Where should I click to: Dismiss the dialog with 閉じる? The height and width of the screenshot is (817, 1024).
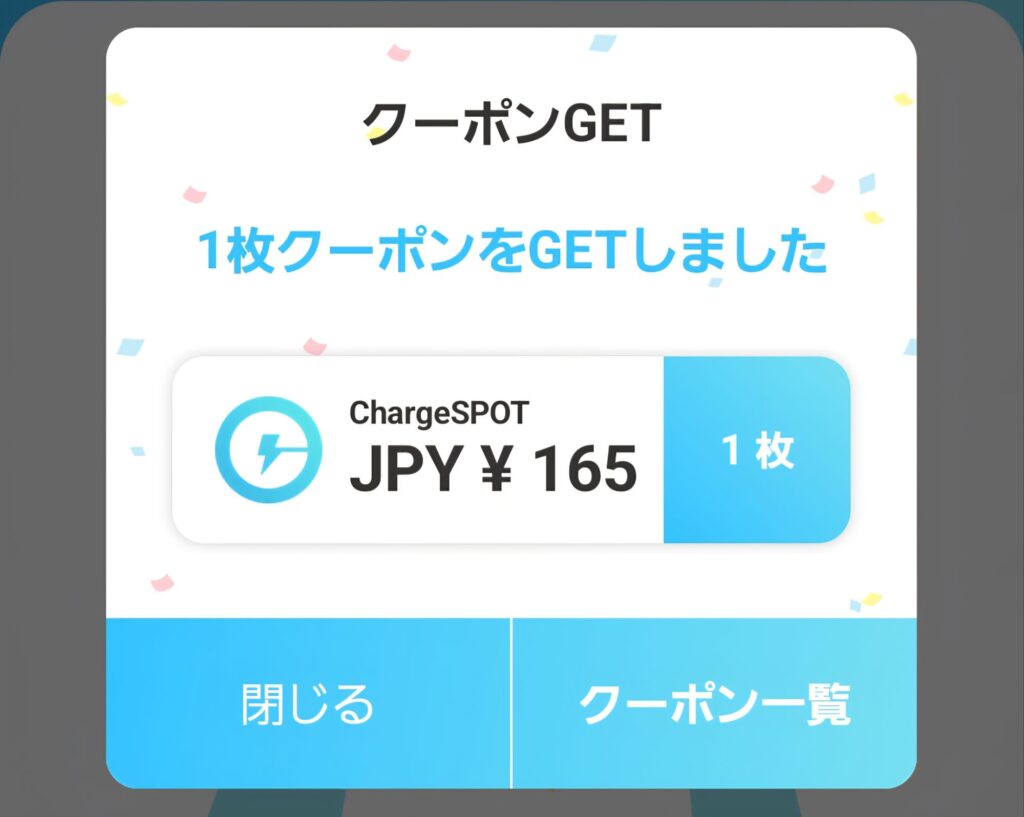pyautogui.click(x=308, y=704)
